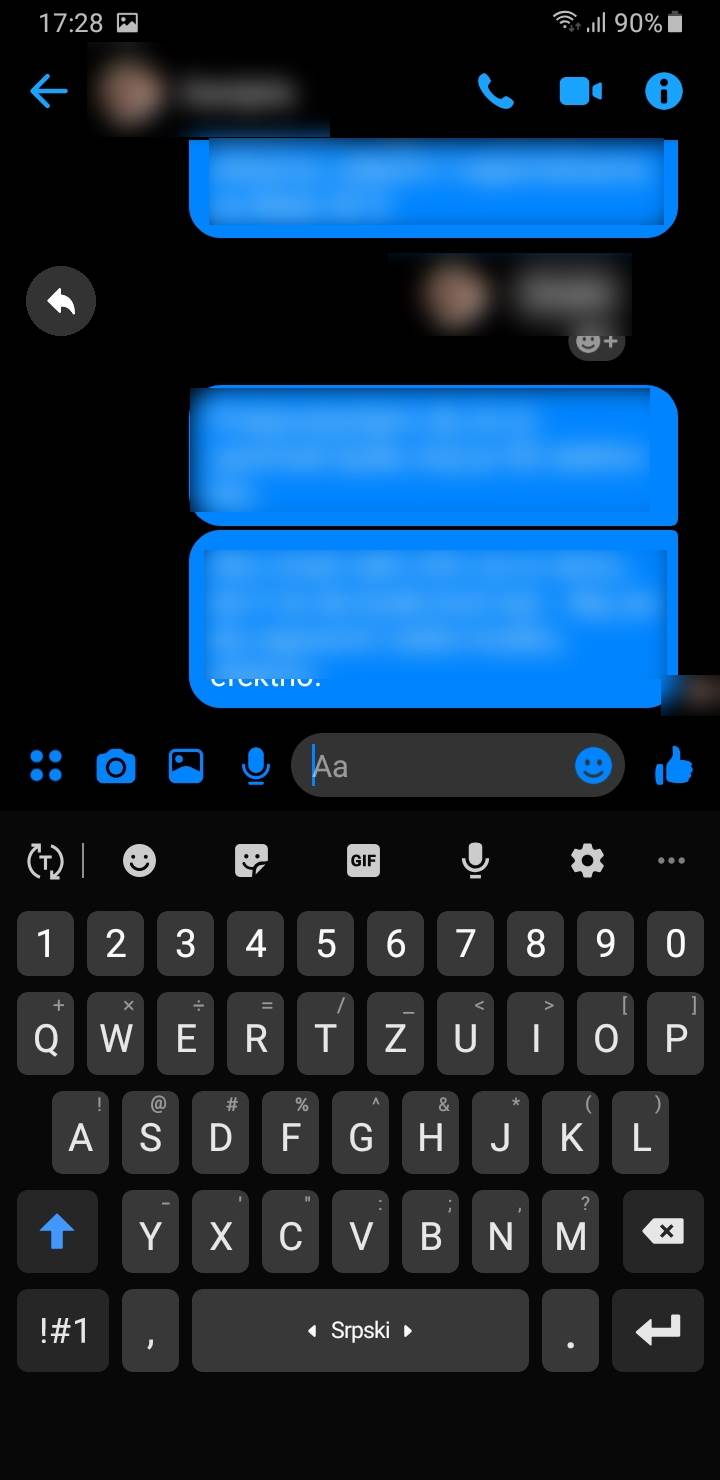
Task: Open keyboard GIF search
Action: [363, 860]
